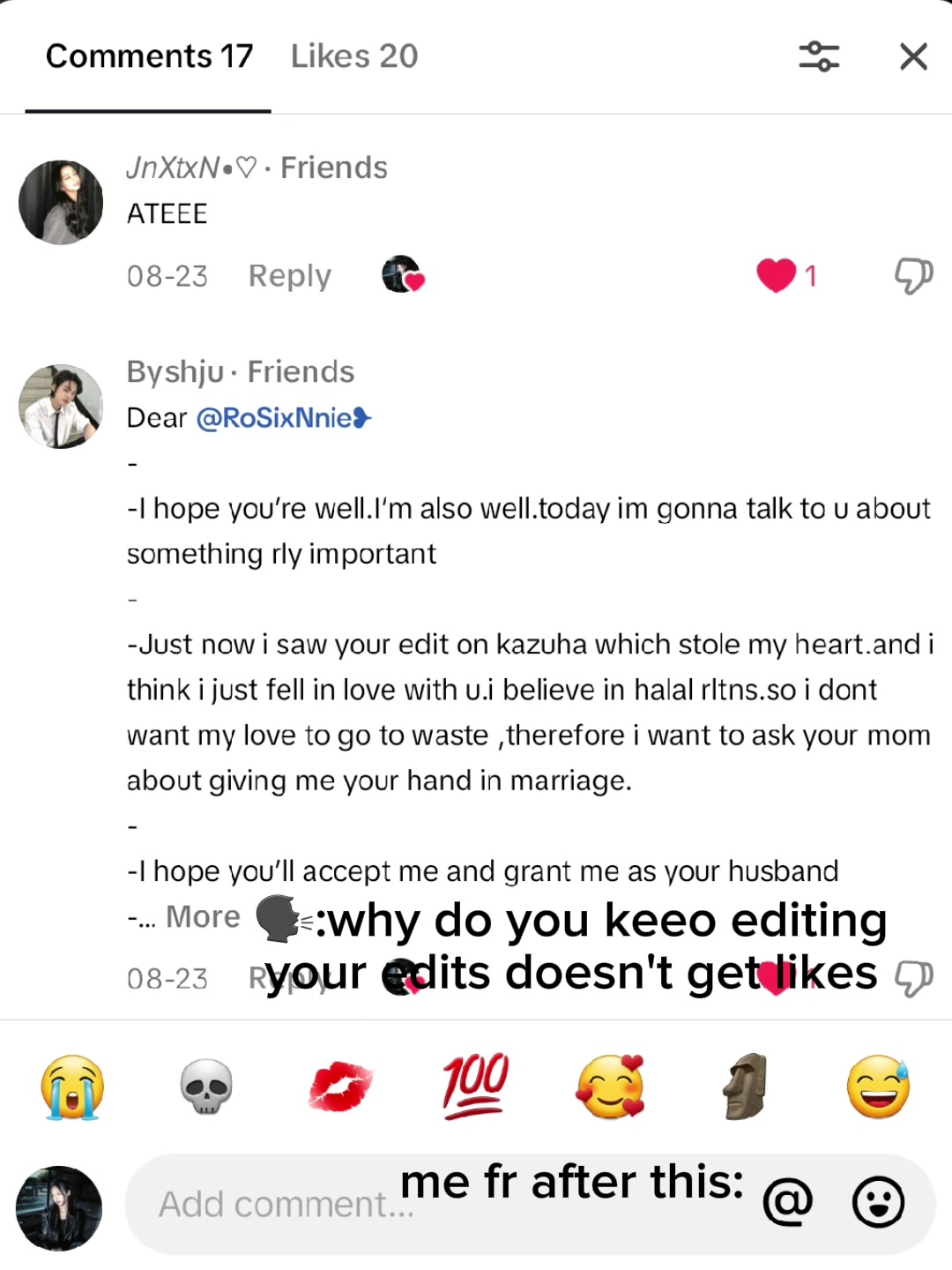This screenshot has height=1270, width=952.
Task: Select the Comments 17 tab
Action: click(x=149, y=56)
